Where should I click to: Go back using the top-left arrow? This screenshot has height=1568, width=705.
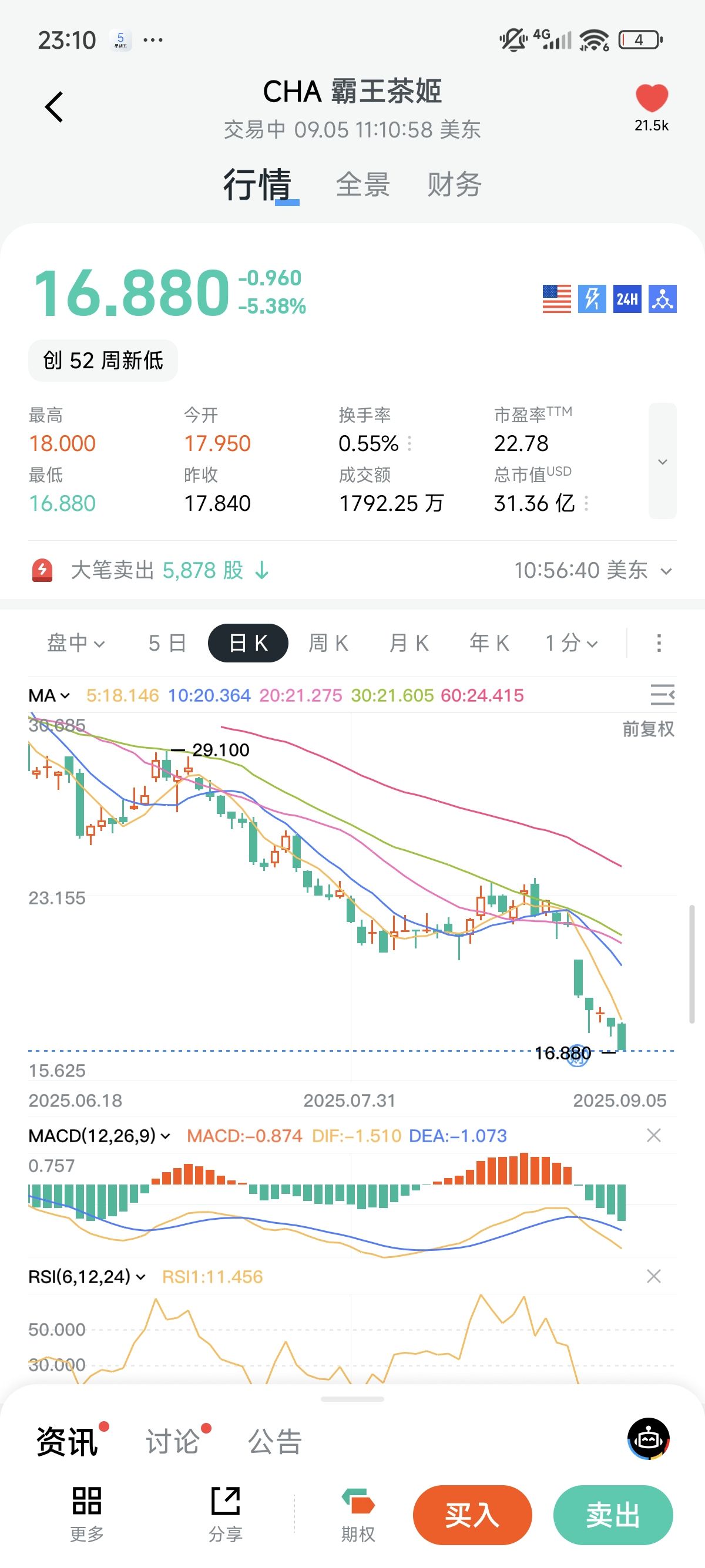pyautogui.click(x=54, y=107)
